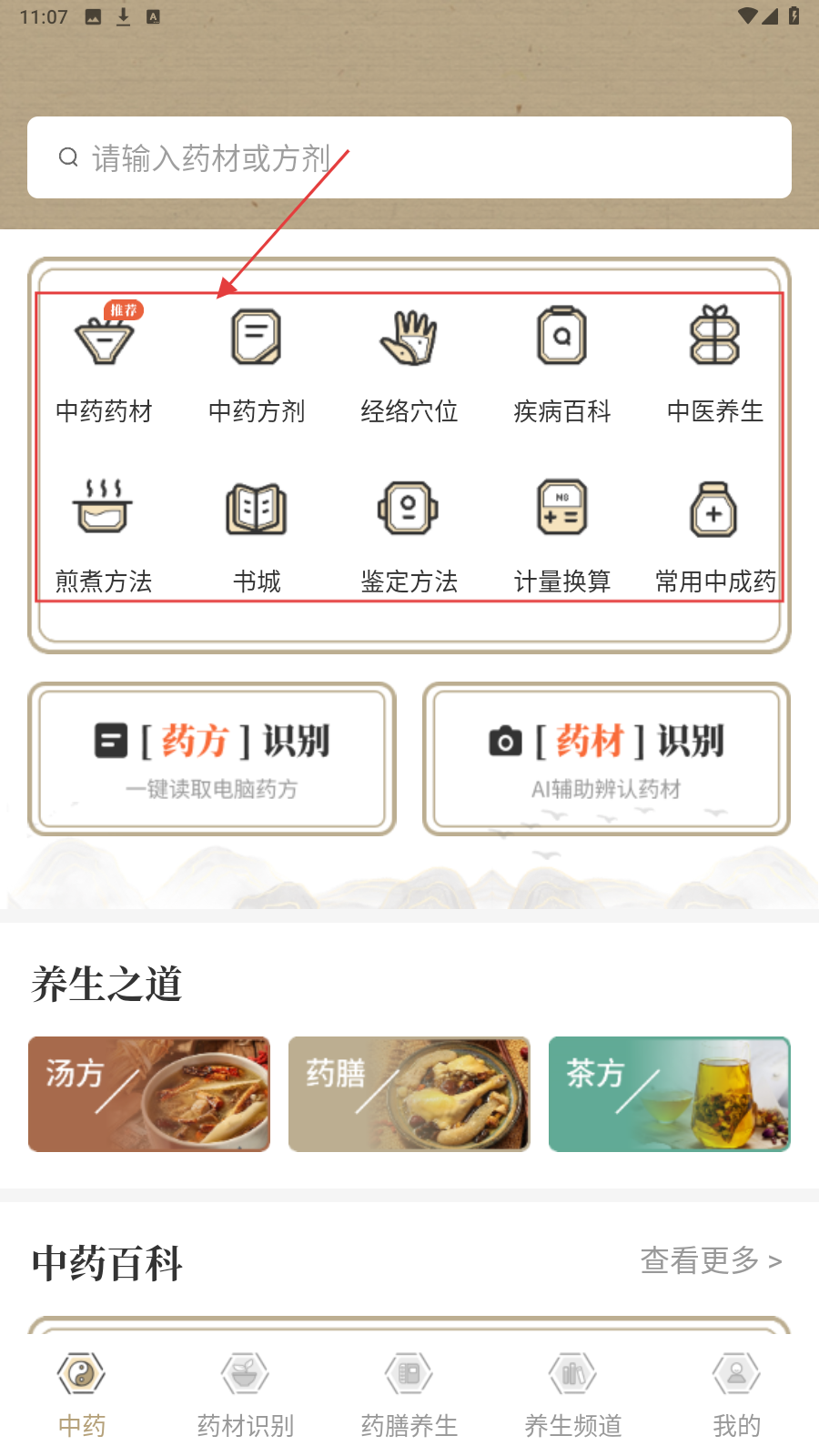Open the 汤方 soup recipes card
The image size is (819, 1456).
pos(149,1094)
